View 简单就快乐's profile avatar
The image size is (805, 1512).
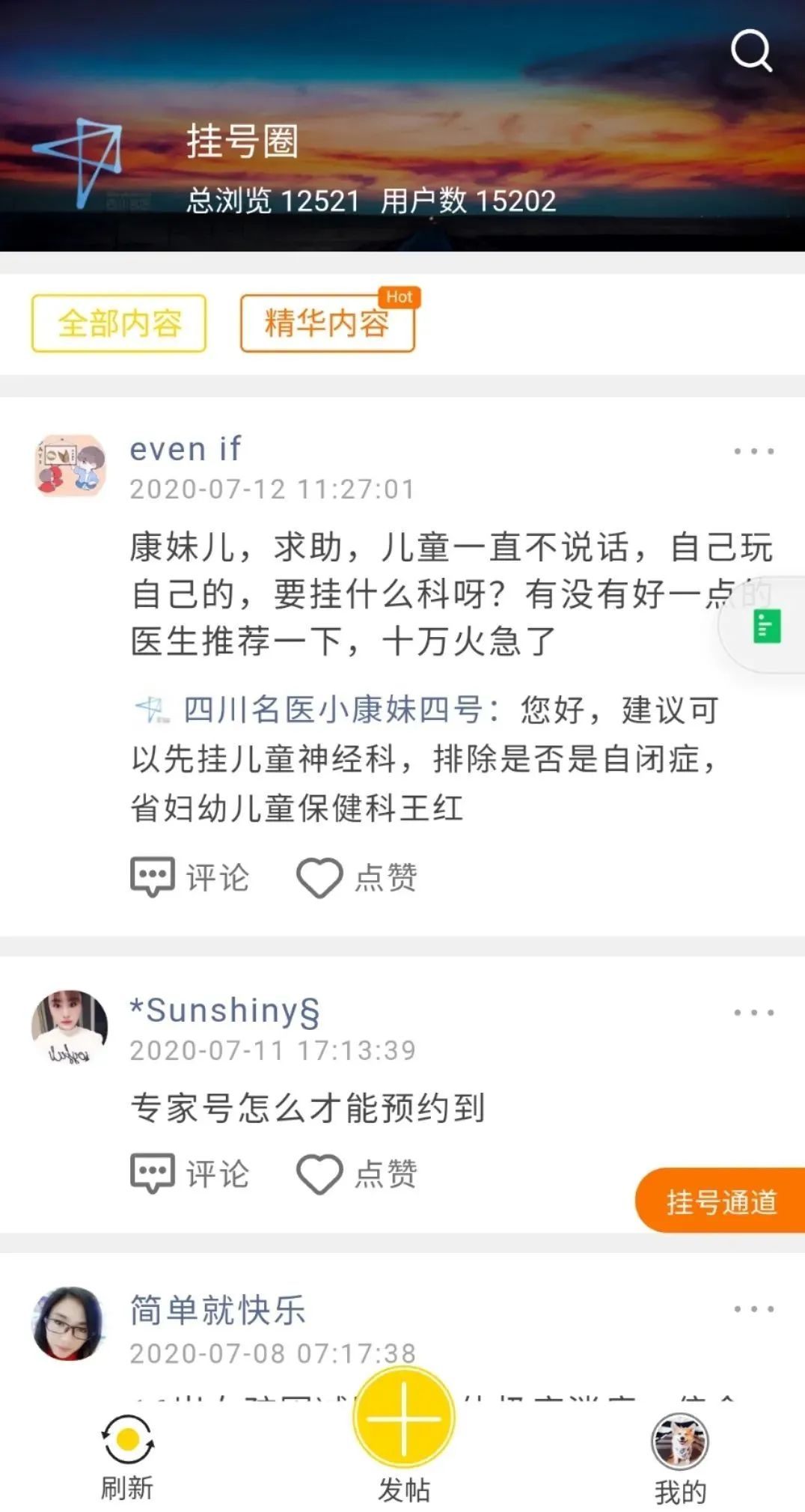[x=69, y=1323]
